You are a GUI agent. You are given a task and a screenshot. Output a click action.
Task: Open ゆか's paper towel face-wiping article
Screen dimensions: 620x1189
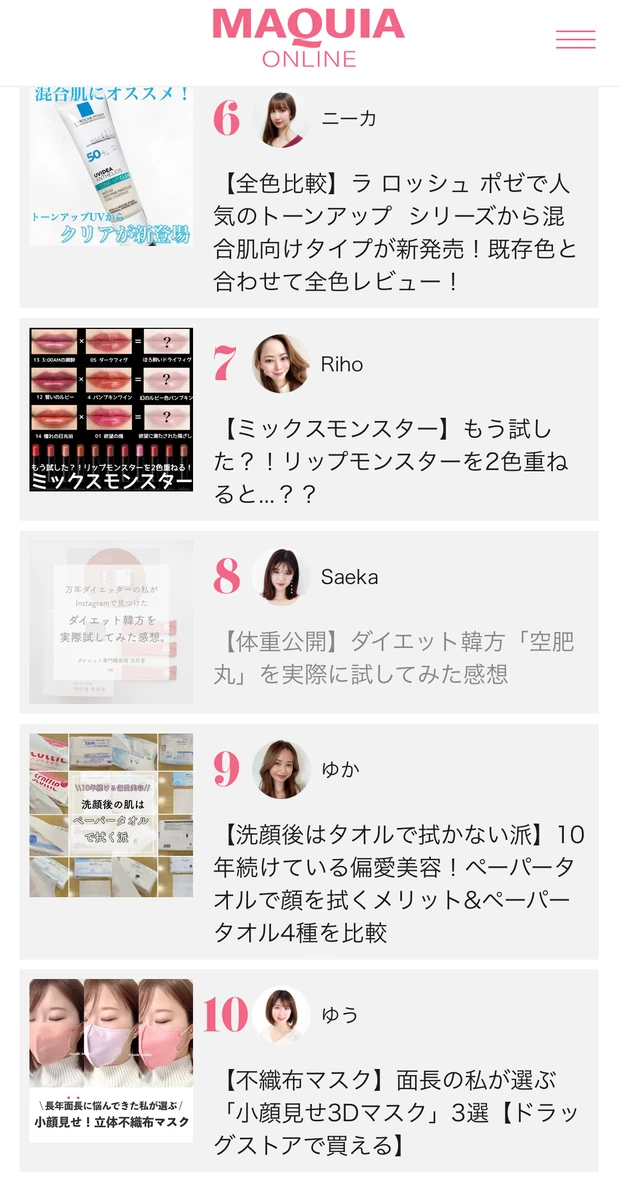tap(398, 883)
